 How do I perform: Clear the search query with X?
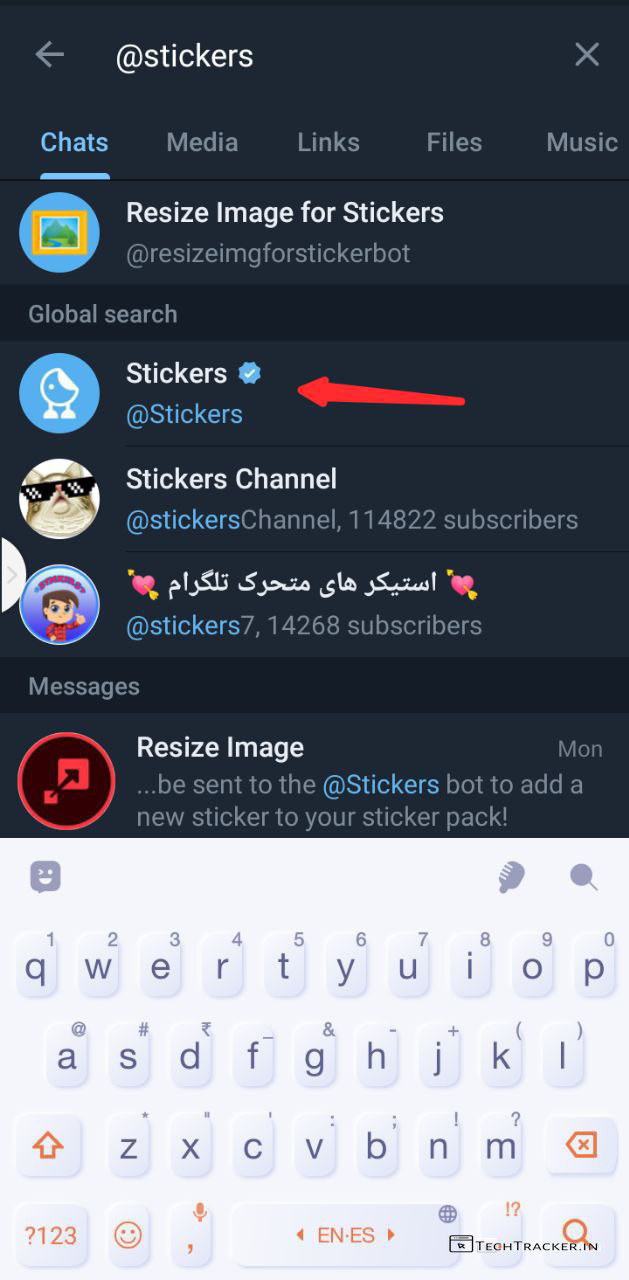coord(587,55)
